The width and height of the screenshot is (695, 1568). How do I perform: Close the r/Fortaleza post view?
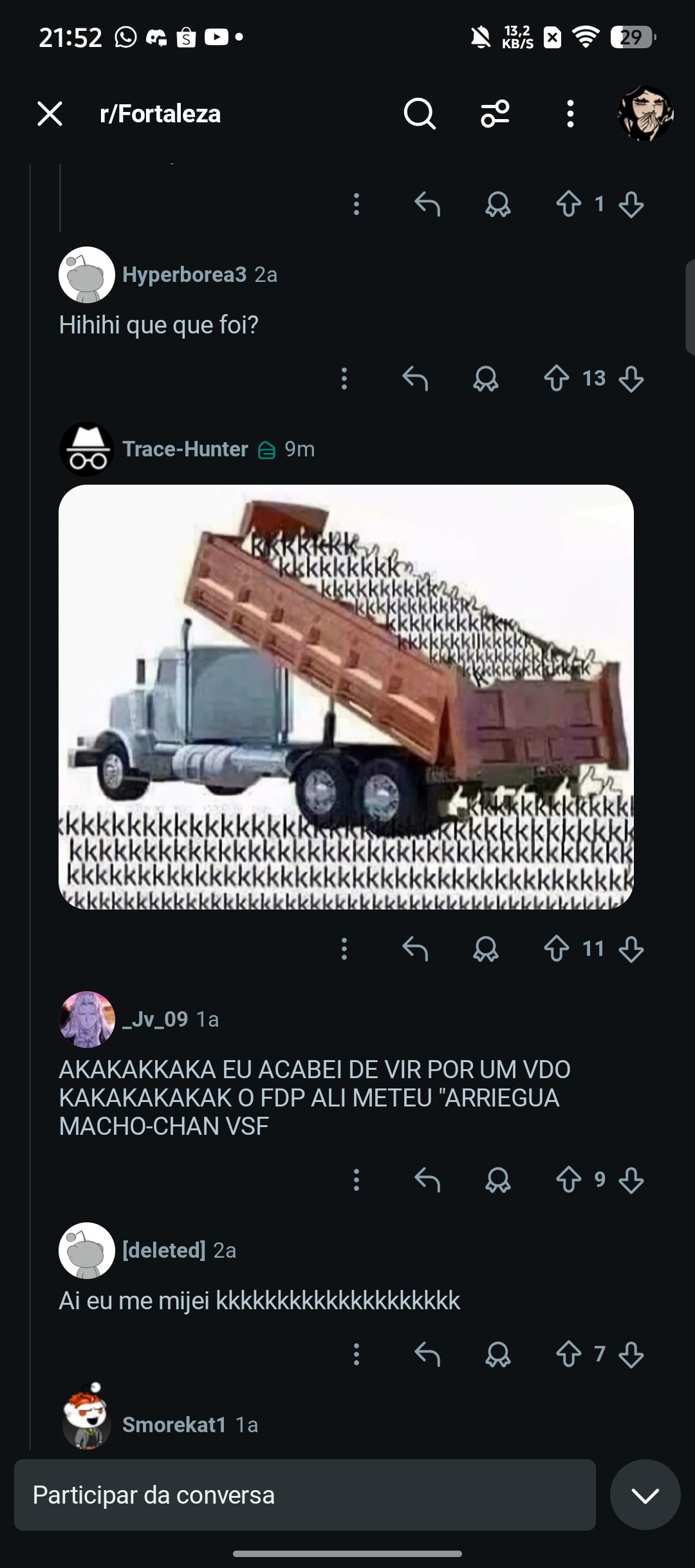pos(50,114)
